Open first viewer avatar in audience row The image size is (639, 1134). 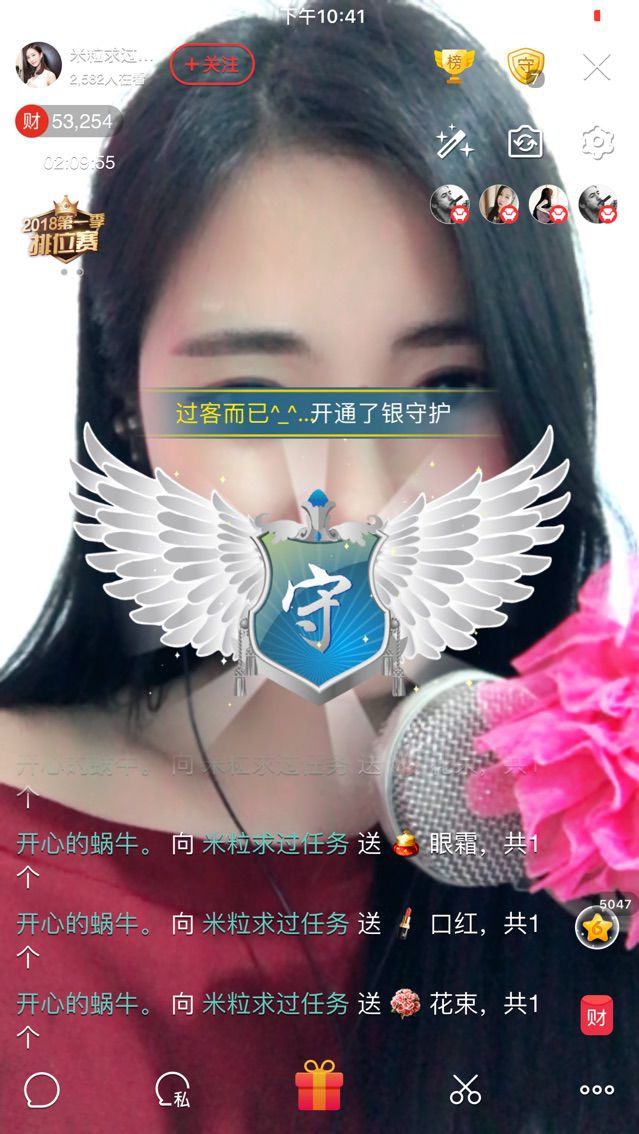[x=449, y=204]
